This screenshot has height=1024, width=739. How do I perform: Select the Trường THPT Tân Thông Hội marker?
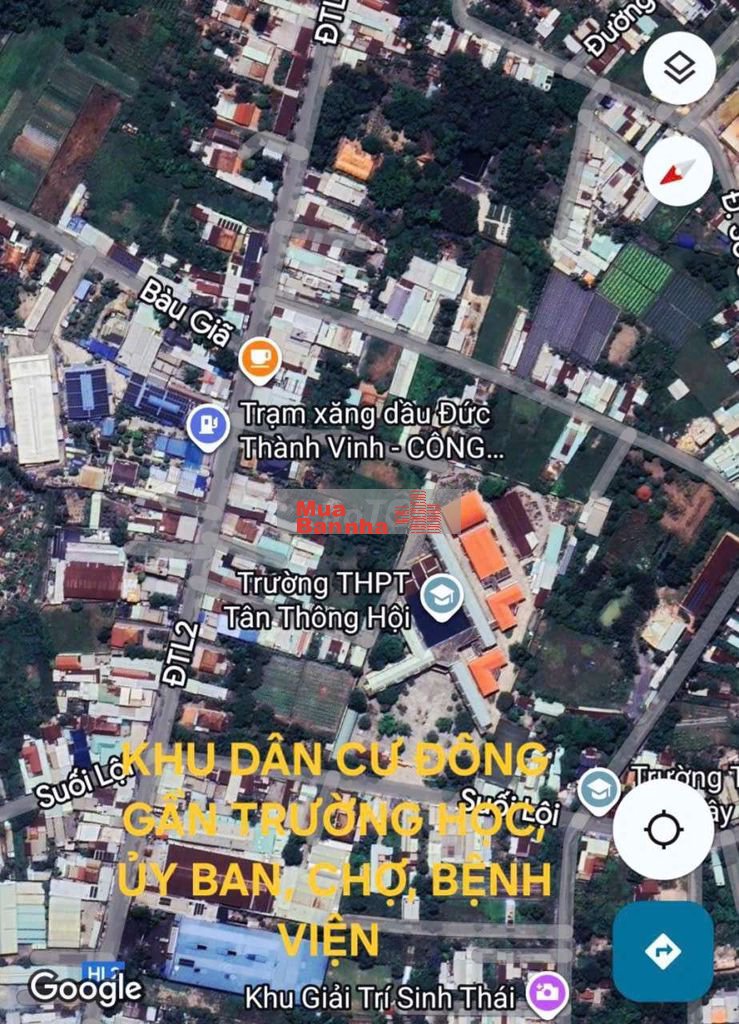click(440, 596)
